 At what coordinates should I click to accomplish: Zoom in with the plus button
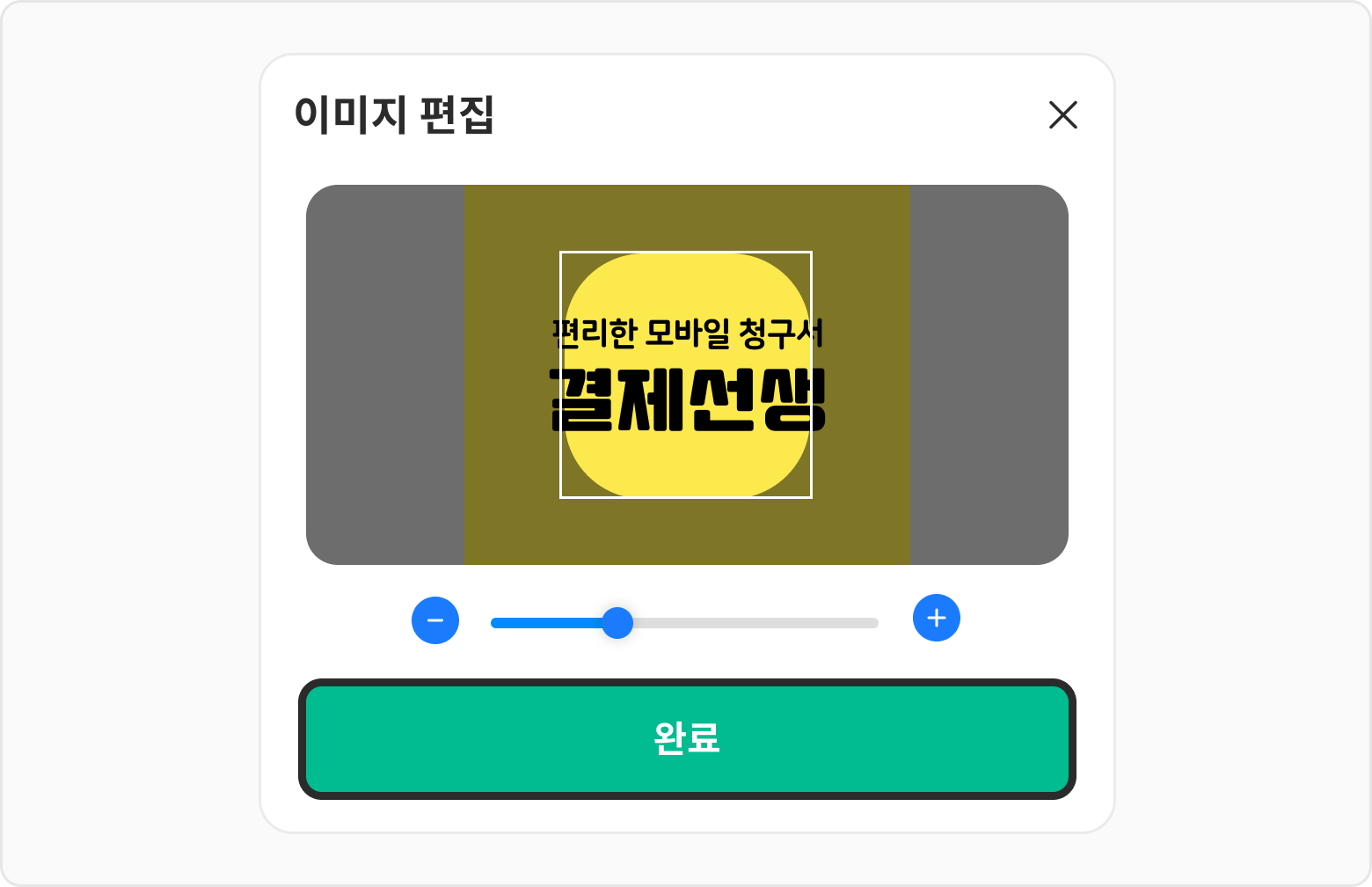point(936,618)
